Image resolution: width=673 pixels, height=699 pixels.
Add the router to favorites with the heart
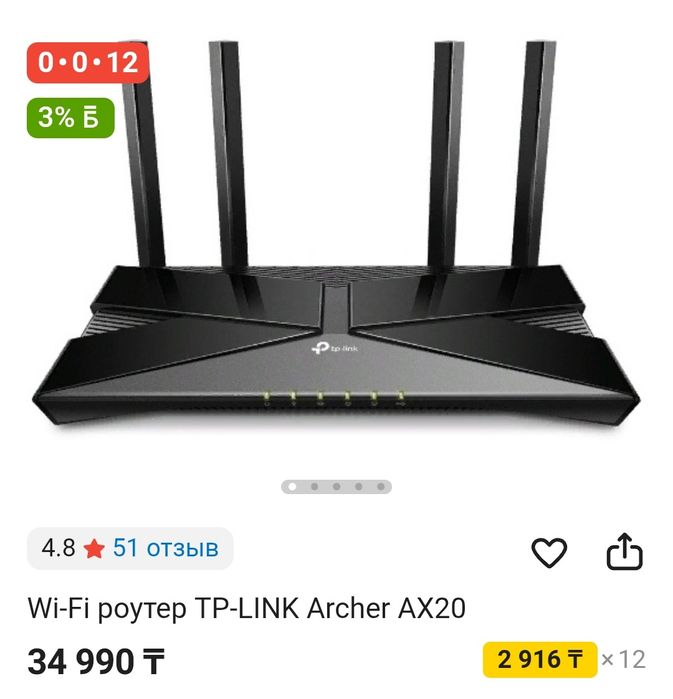point(548,552)
